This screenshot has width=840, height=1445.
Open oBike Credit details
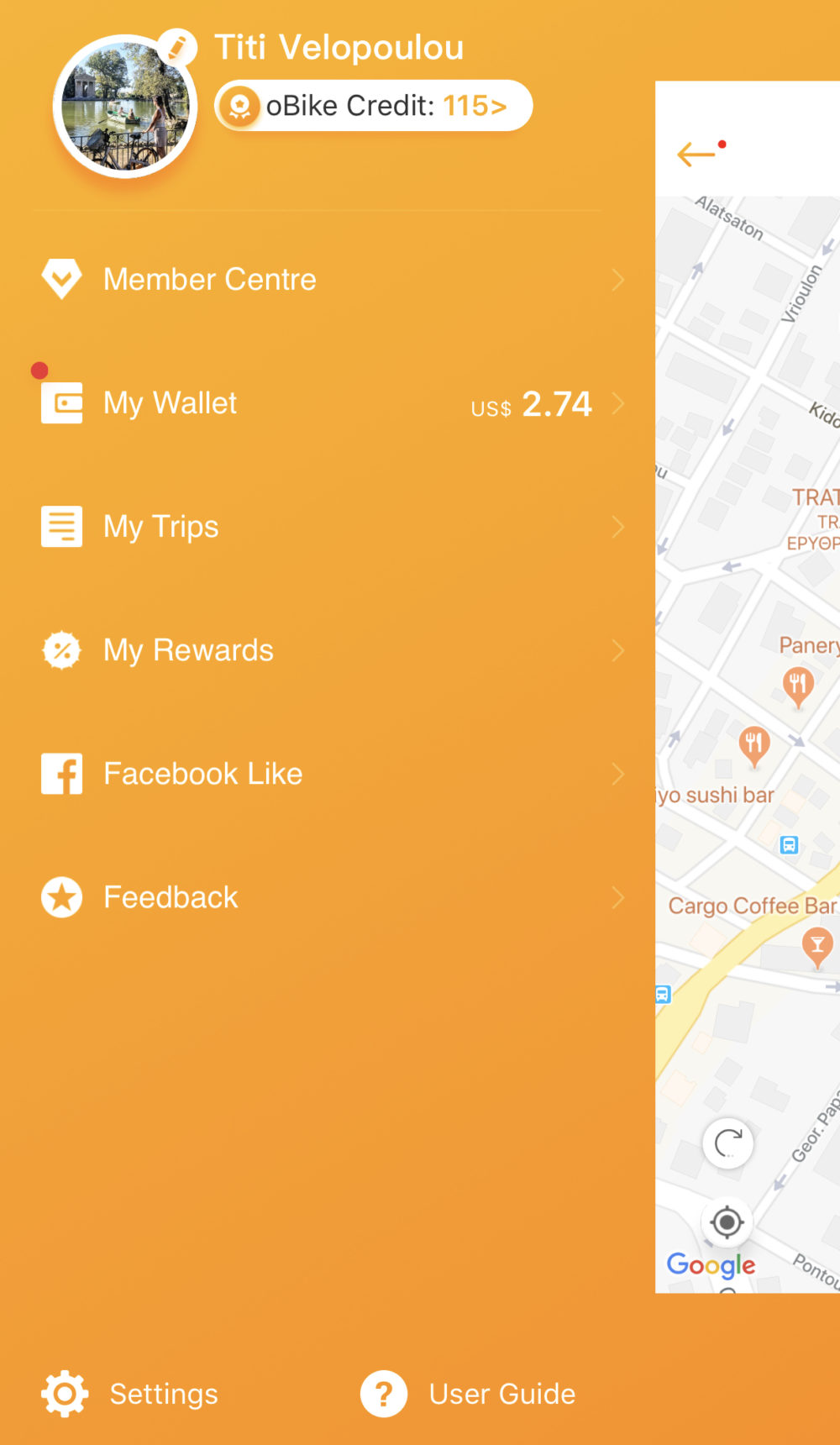(x=374, y=106)
